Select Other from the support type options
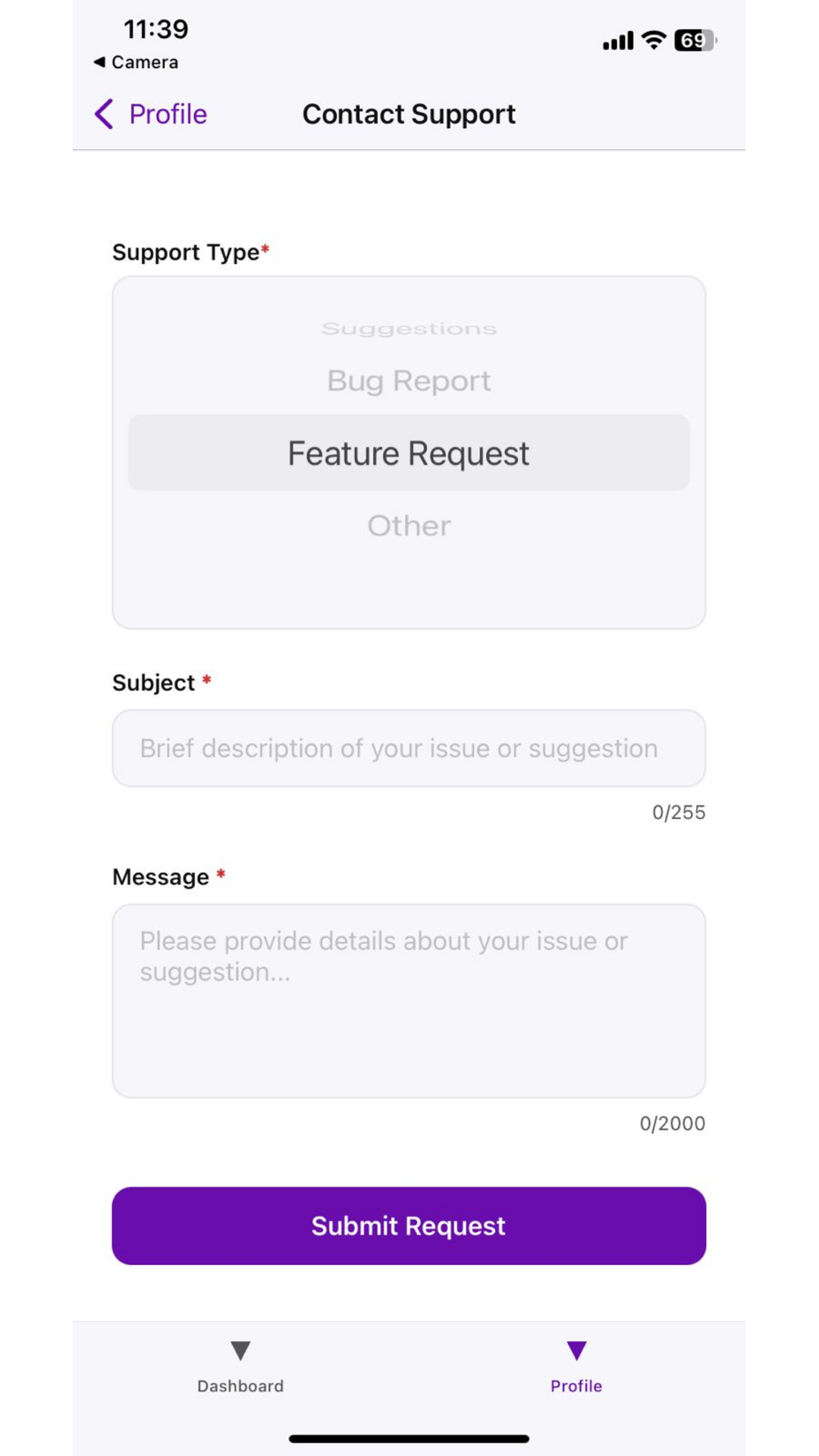819x1456 pixels. click(409, 525)
